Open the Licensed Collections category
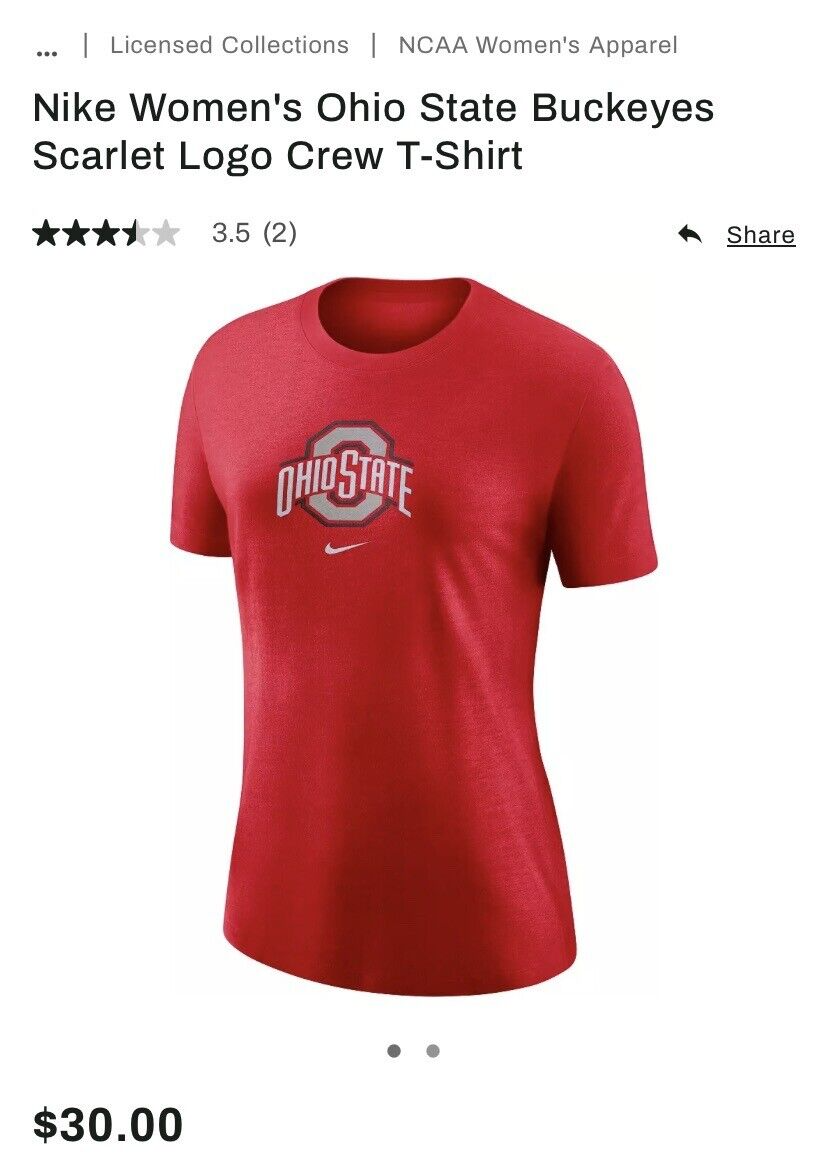 [x=230, y=45]
